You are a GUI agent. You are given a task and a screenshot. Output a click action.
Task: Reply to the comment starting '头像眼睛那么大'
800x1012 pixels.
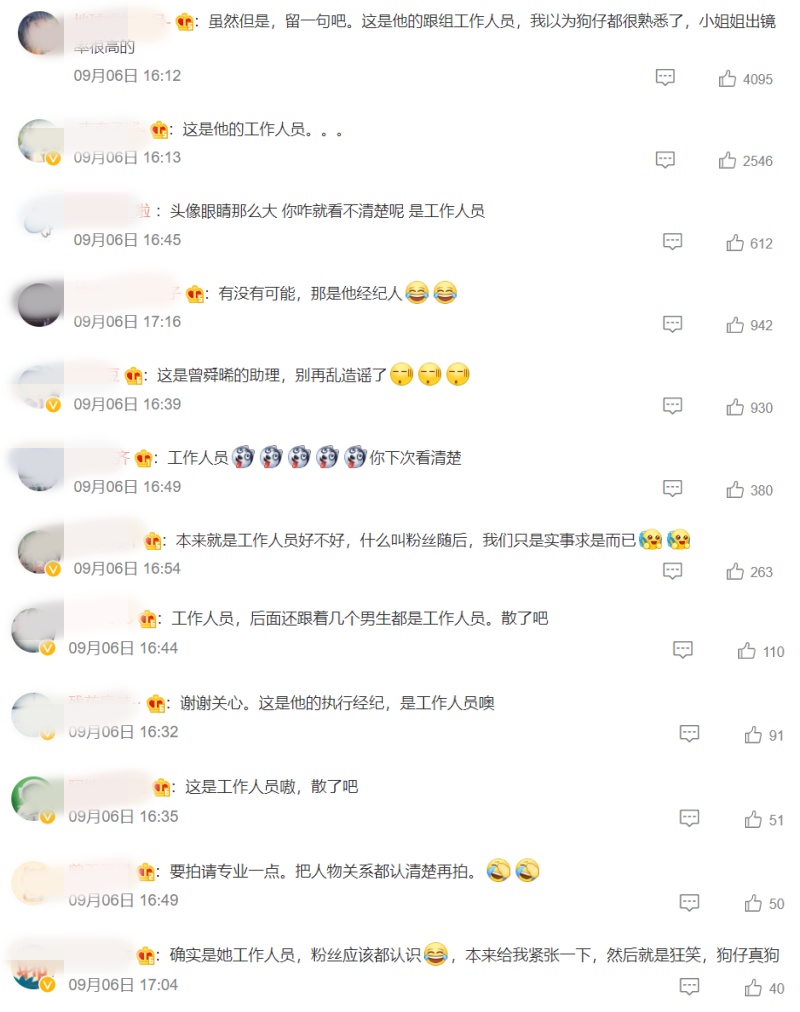coord(673,242)
